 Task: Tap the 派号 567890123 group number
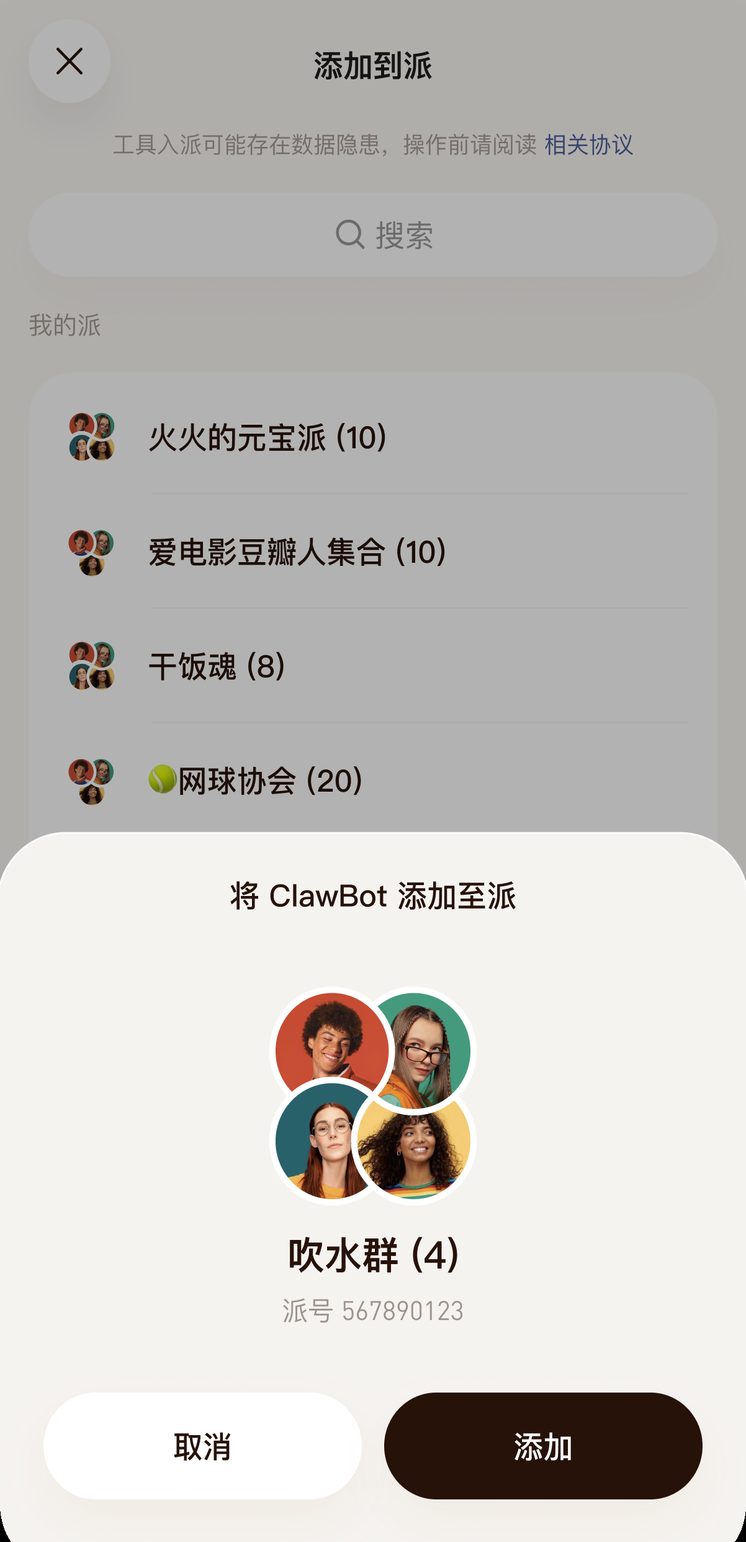pyautogui.click(x=373, y=1311)
